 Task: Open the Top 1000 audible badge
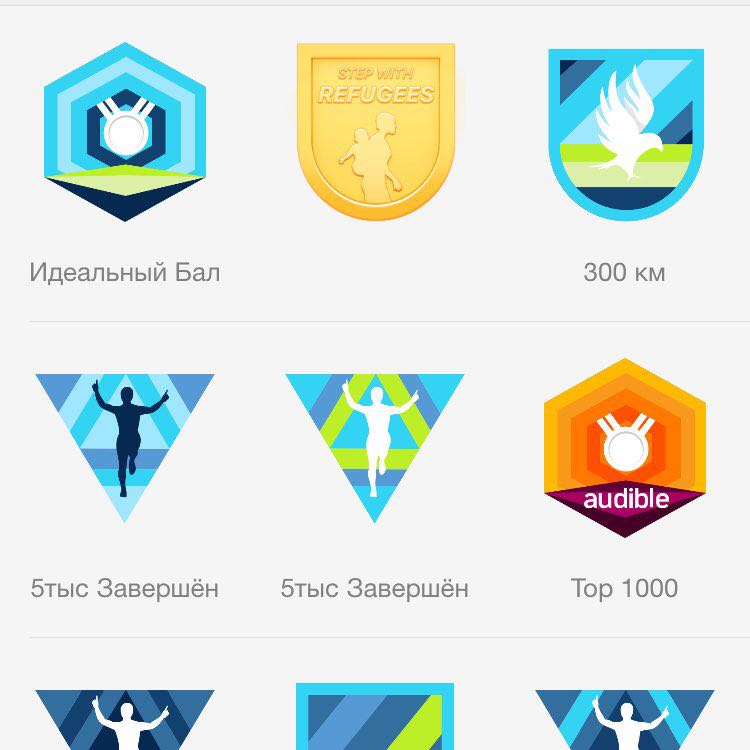click(625, 447)
